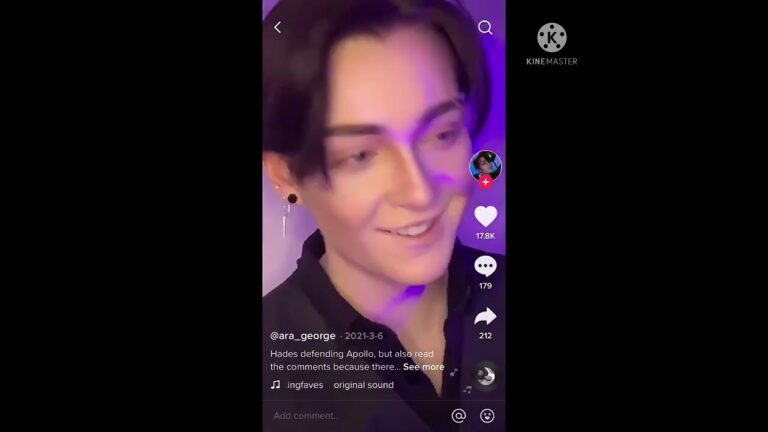Like this video with the heart
Image resolution: width=768 pixels, height=432 pixels.
[485, 216]
